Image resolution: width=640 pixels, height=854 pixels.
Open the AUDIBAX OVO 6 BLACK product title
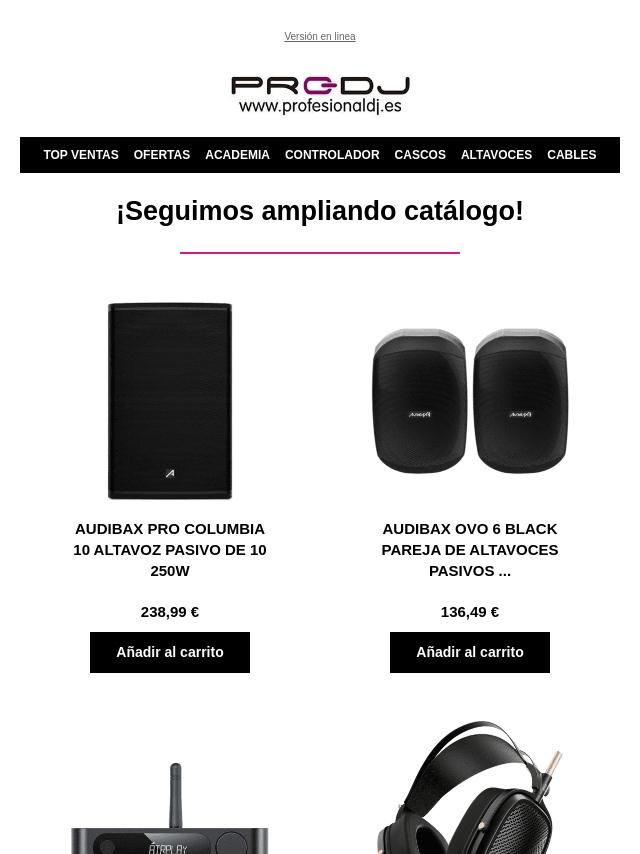(x=470, y=549)
